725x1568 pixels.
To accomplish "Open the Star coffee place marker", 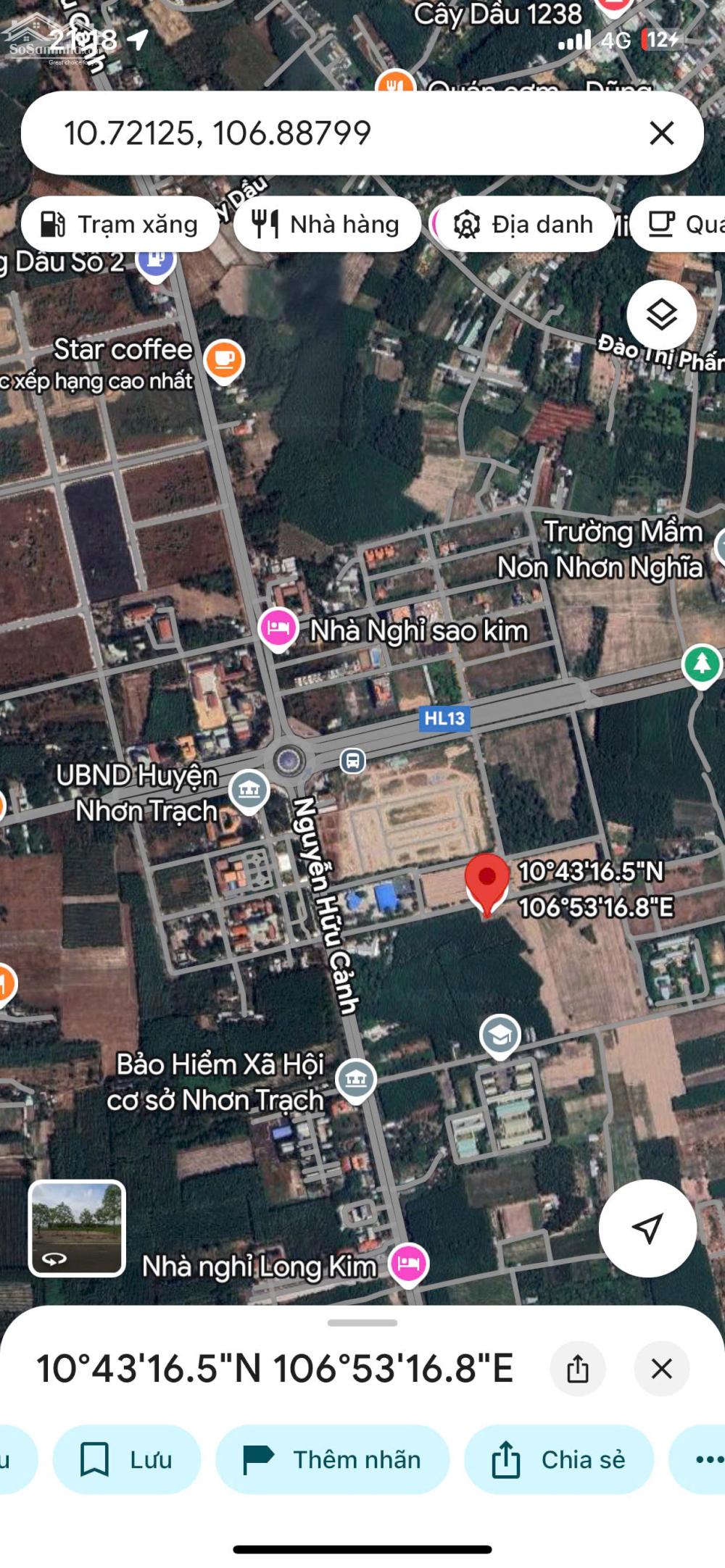I will tap(224, 359).
